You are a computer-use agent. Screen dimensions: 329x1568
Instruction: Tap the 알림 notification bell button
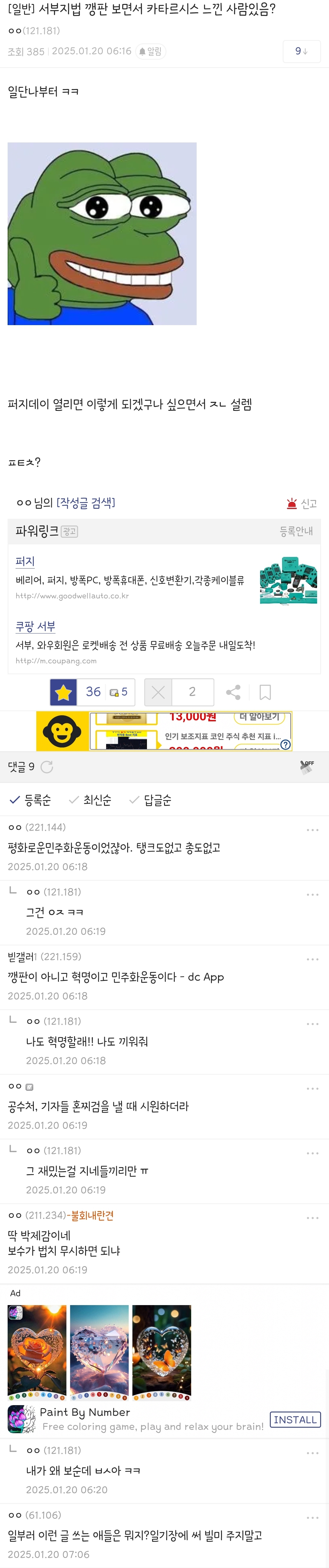click(x=150, y=52)
